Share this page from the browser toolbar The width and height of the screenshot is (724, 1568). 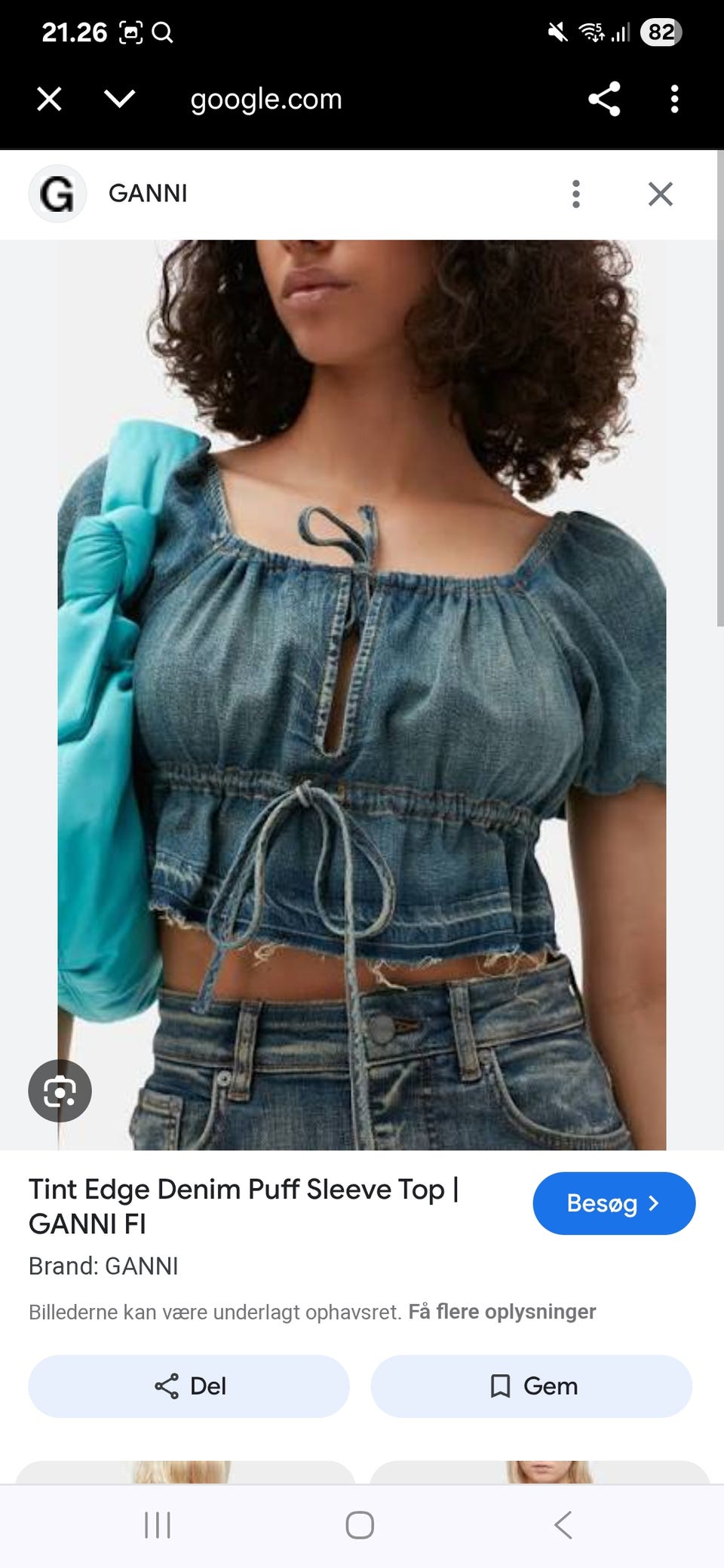tap(604, 99)
